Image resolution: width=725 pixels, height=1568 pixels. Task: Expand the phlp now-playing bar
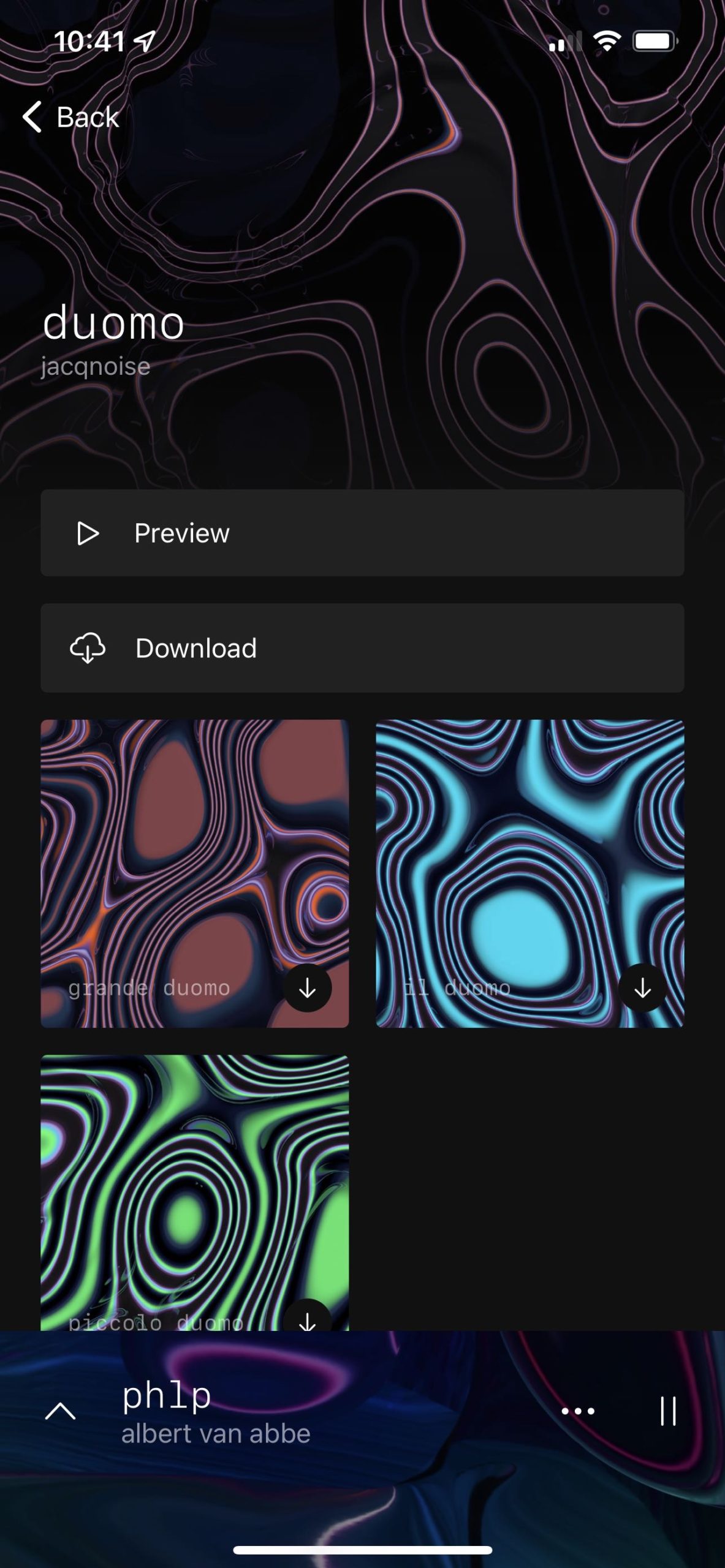coord(60,1412)
